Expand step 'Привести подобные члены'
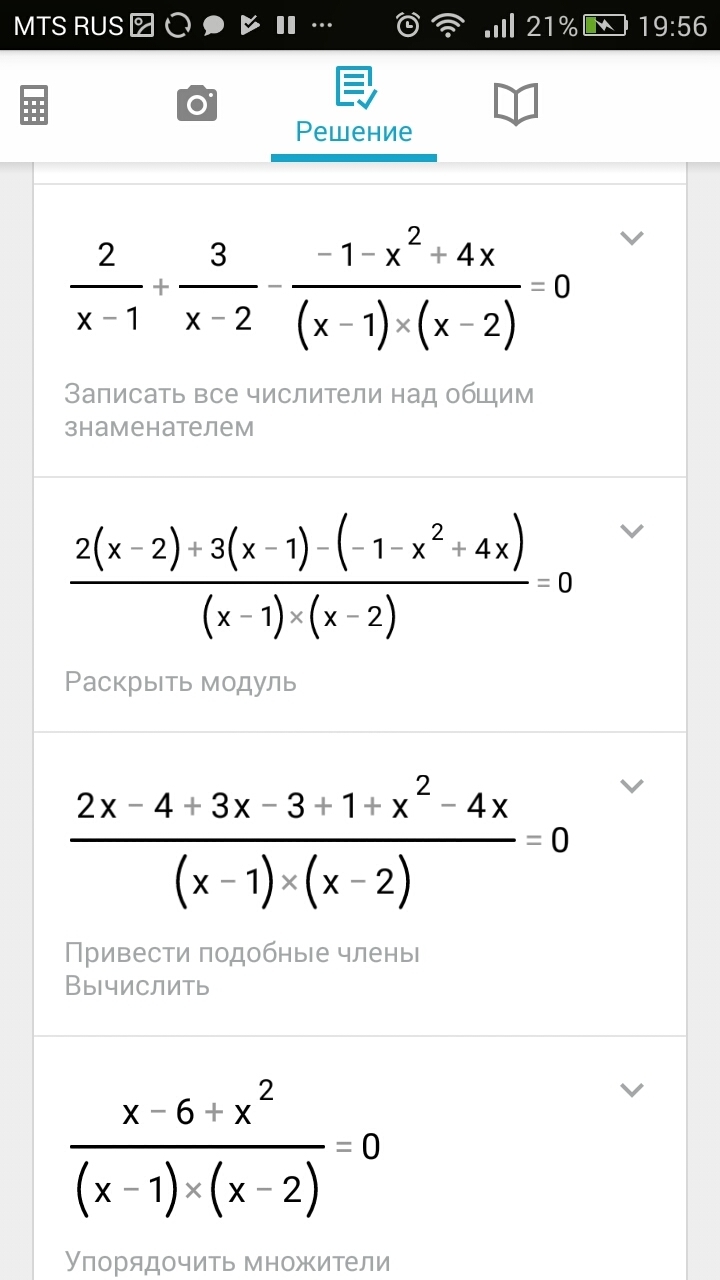 [631, 786]
